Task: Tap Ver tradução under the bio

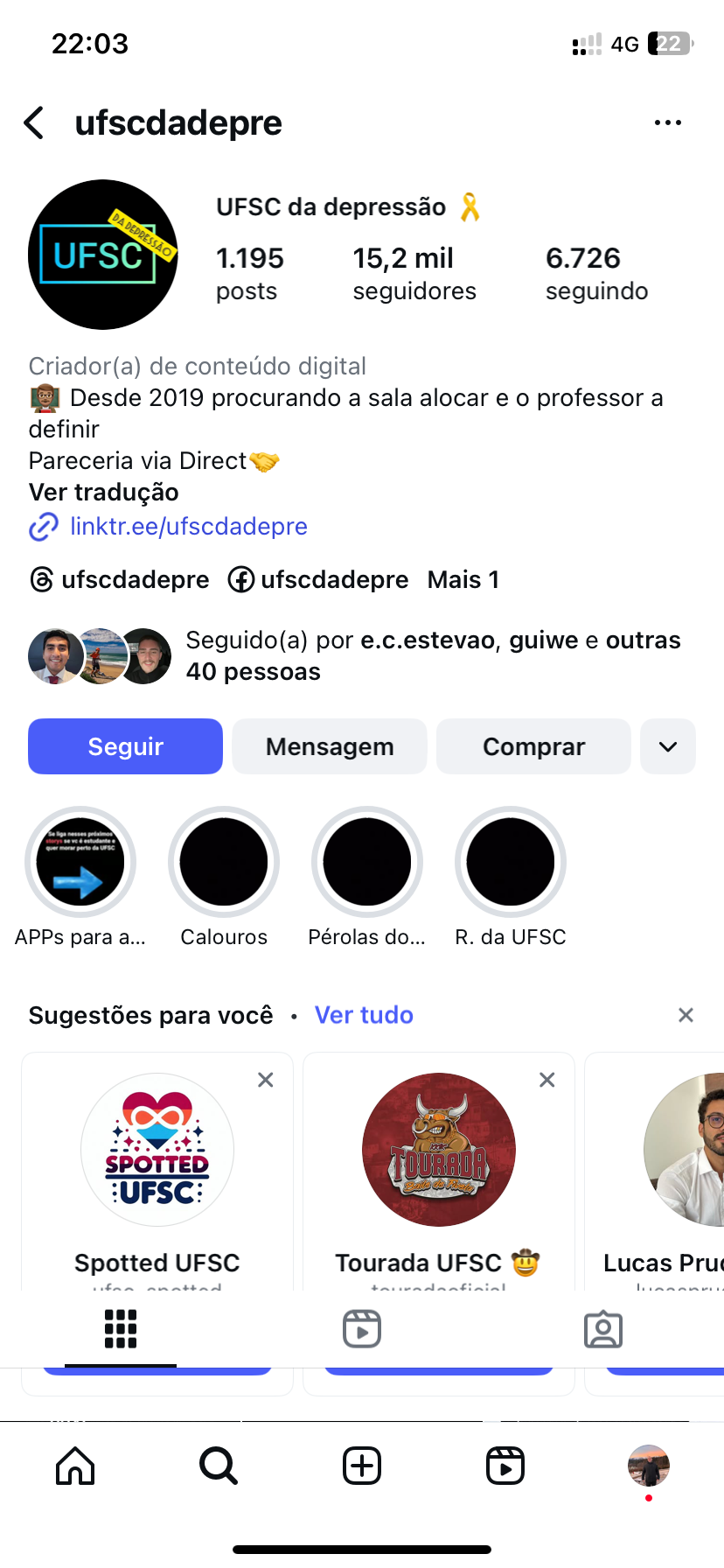Action: (103, 492)
